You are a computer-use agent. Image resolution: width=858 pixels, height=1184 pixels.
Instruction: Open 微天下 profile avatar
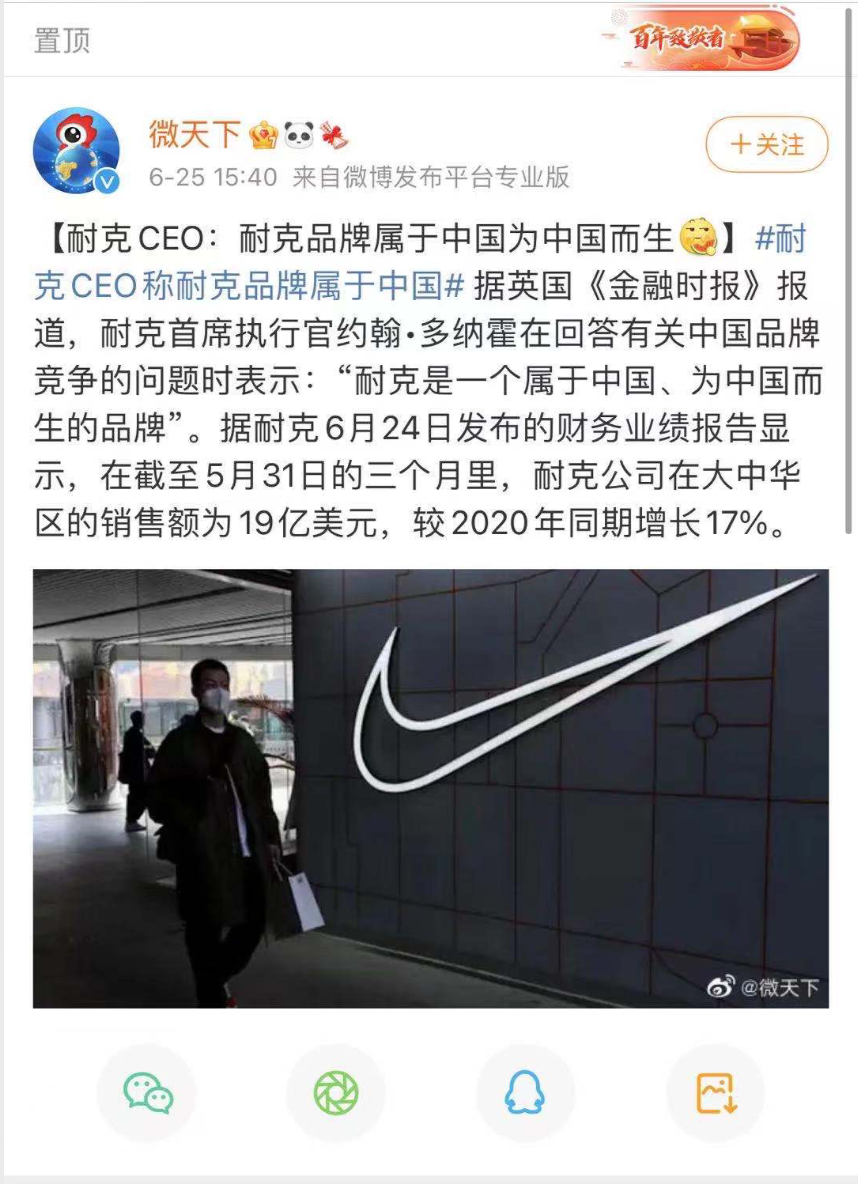pyautogui.click(x=76, y=151)
